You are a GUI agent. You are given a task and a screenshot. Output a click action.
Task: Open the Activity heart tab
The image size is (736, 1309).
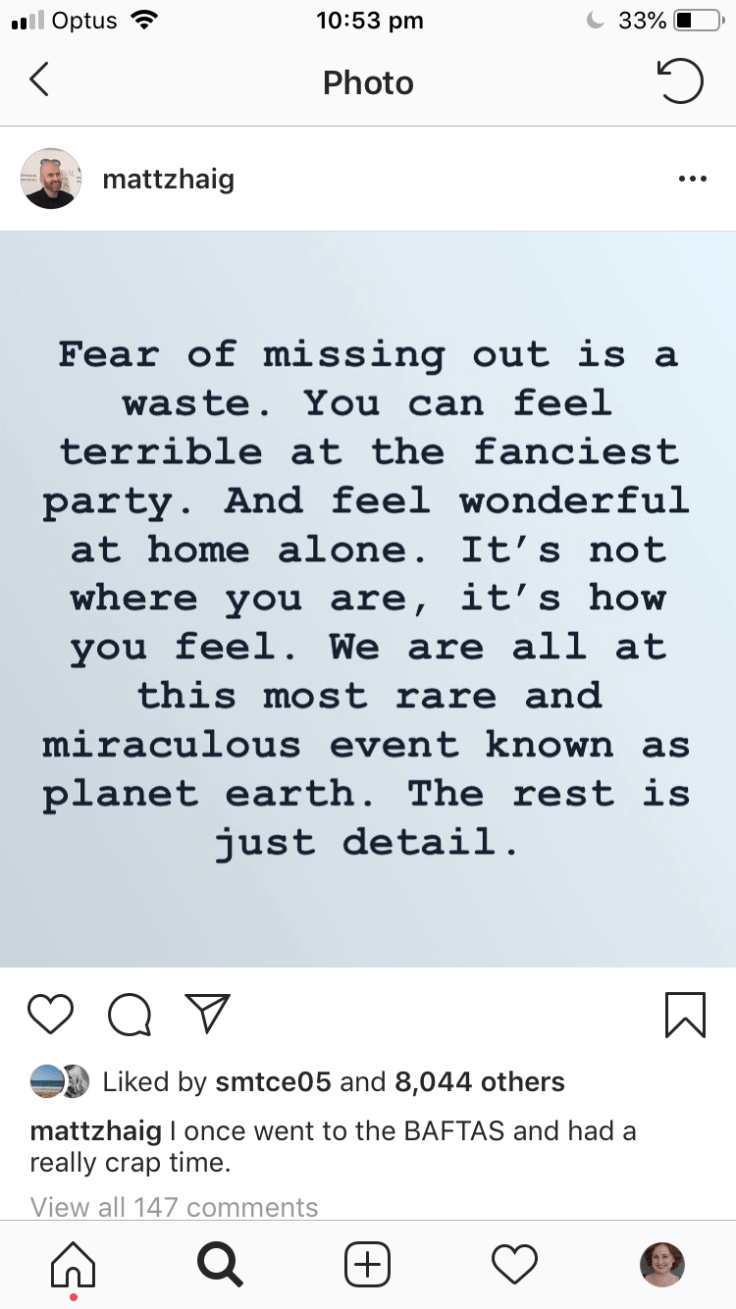[x=515, y=1264]
